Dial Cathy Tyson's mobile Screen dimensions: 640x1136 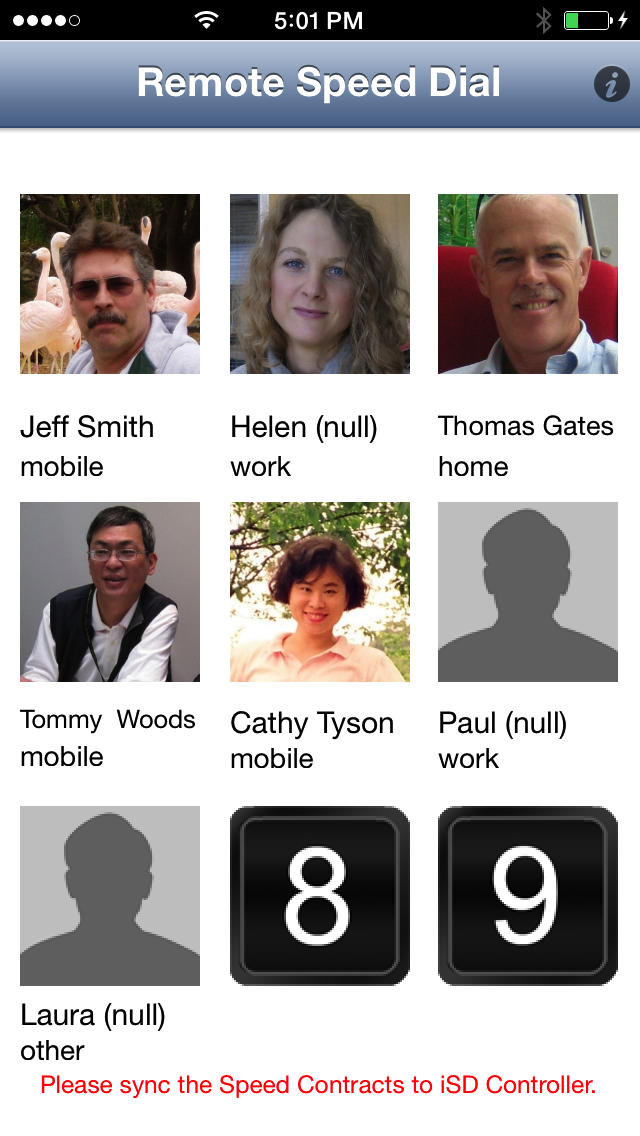click(320, 592)
